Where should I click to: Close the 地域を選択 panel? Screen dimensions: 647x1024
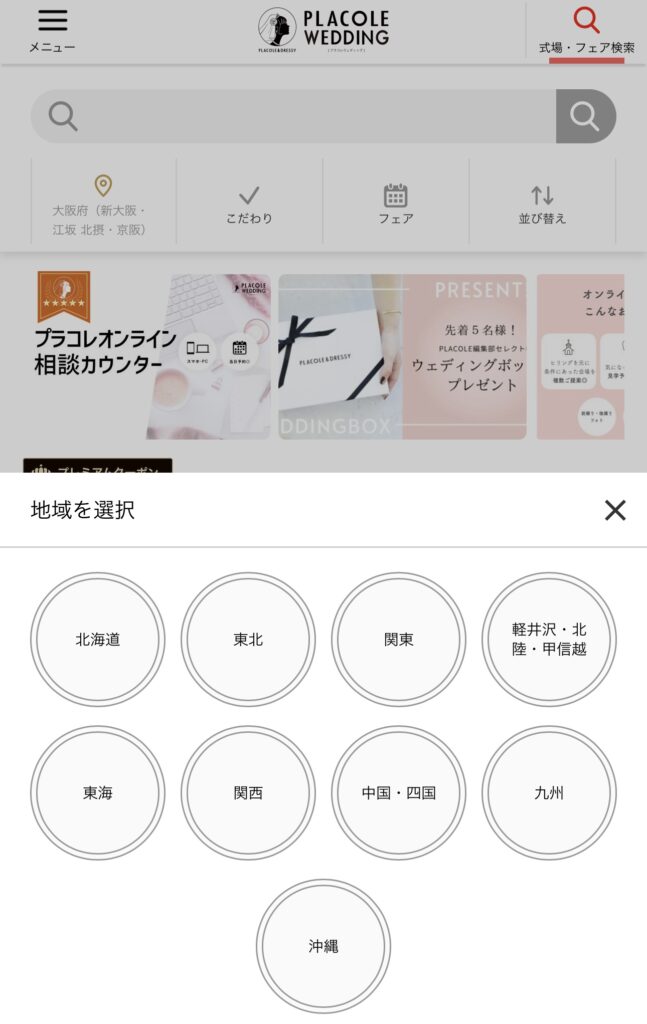coord(615,510)
